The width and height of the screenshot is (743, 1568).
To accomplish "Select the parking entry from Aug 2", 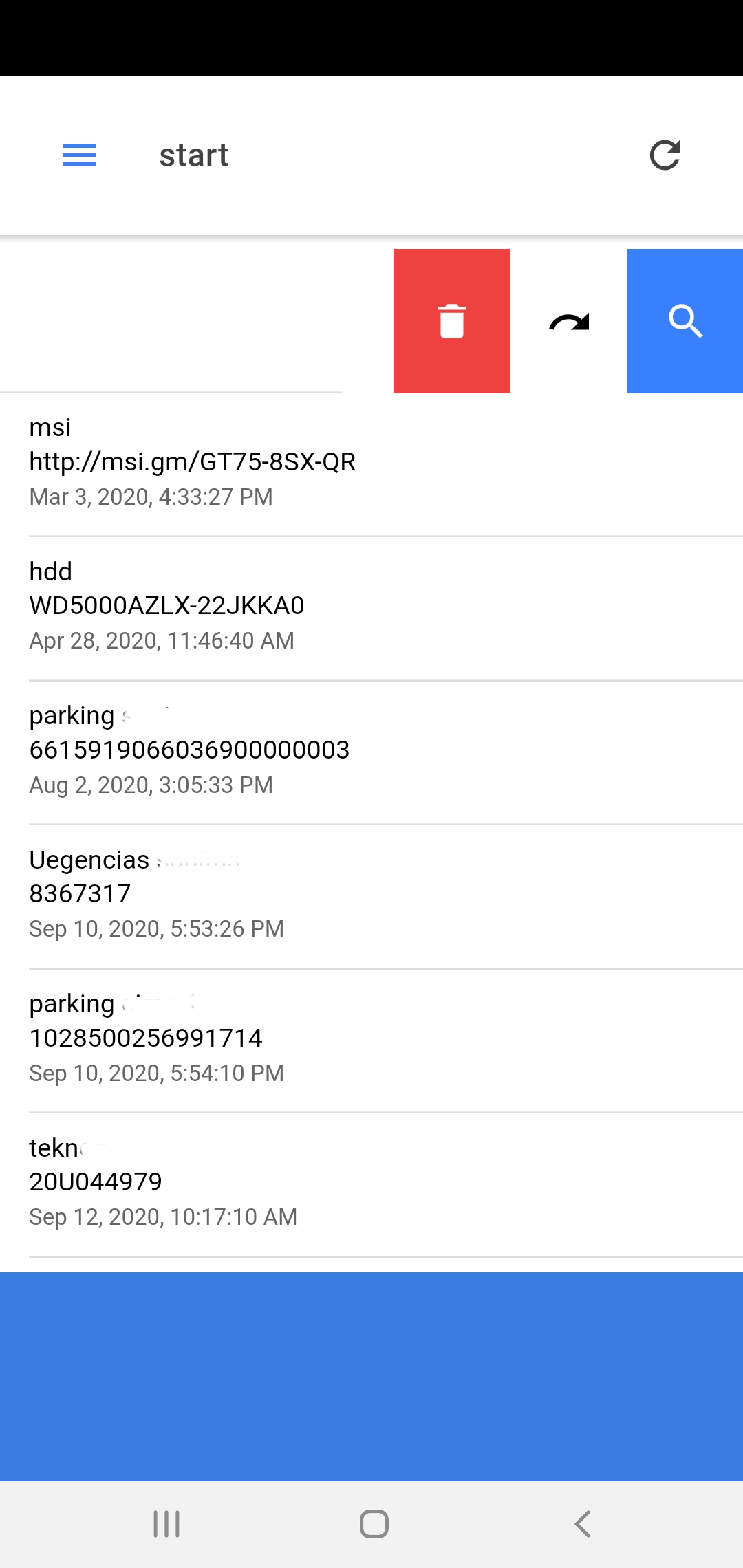I will [x=371, y=753].
